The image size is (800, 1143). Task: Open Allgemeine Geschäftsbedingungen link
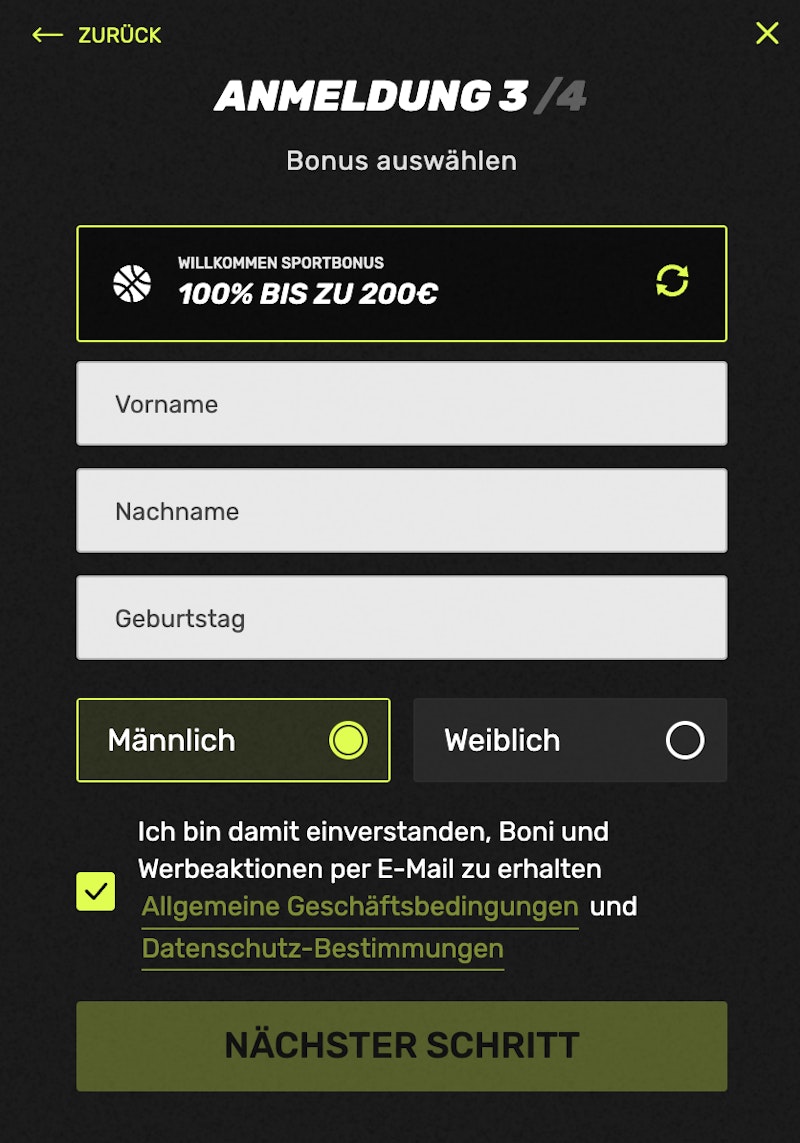click(x=360, y=907)
